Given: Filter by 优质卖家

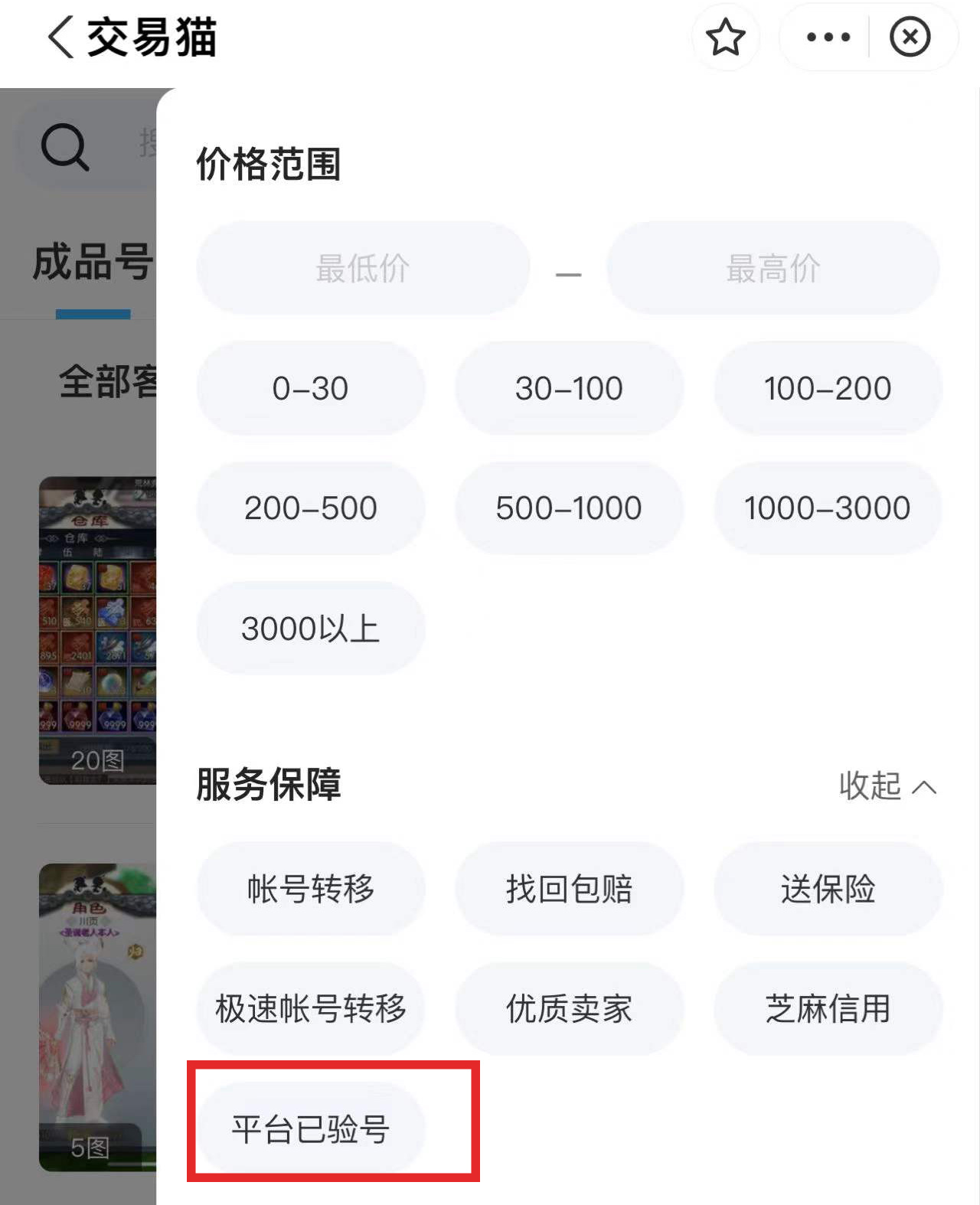Looking at the screenshot, I should coord(569,1009).
